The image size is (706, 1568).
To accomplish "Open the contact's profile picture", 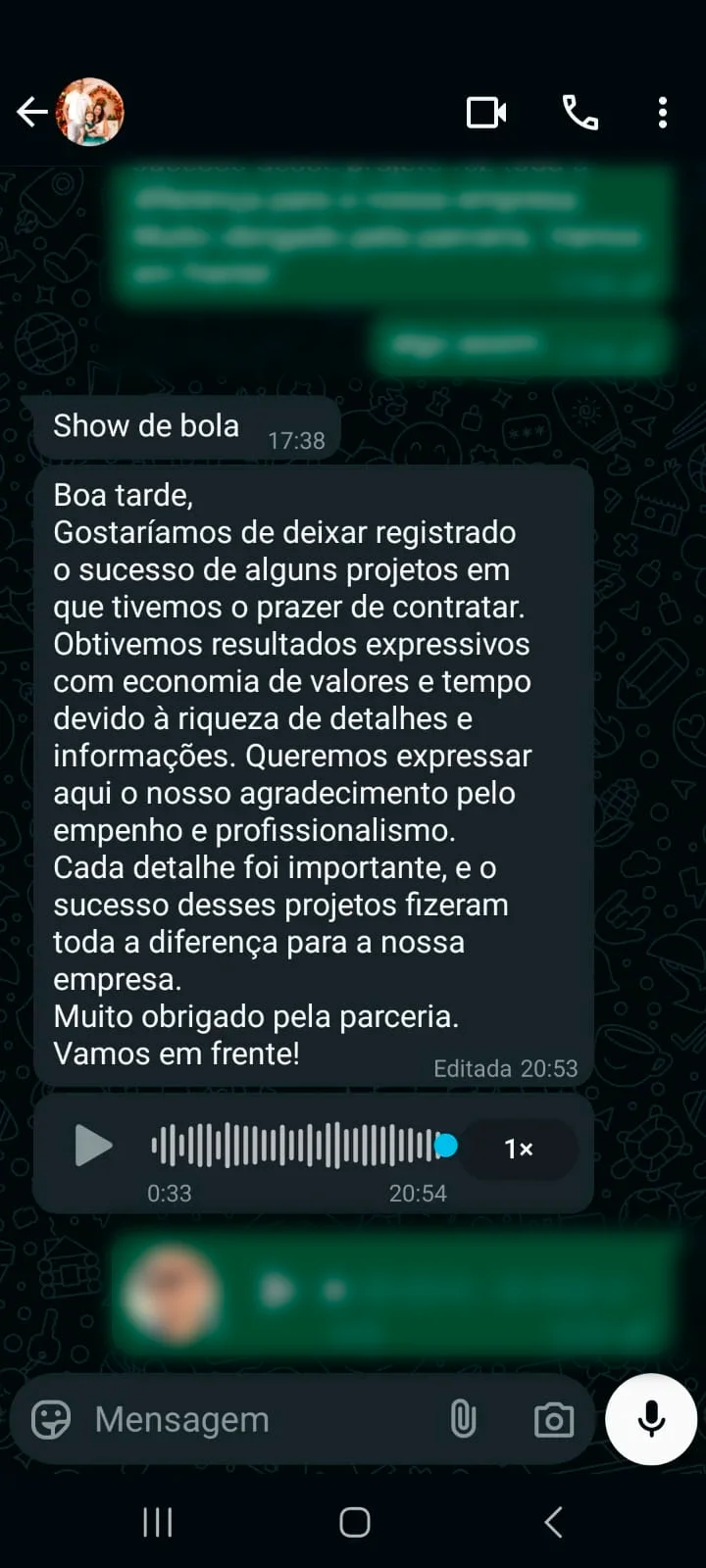I will click(91, 112).
